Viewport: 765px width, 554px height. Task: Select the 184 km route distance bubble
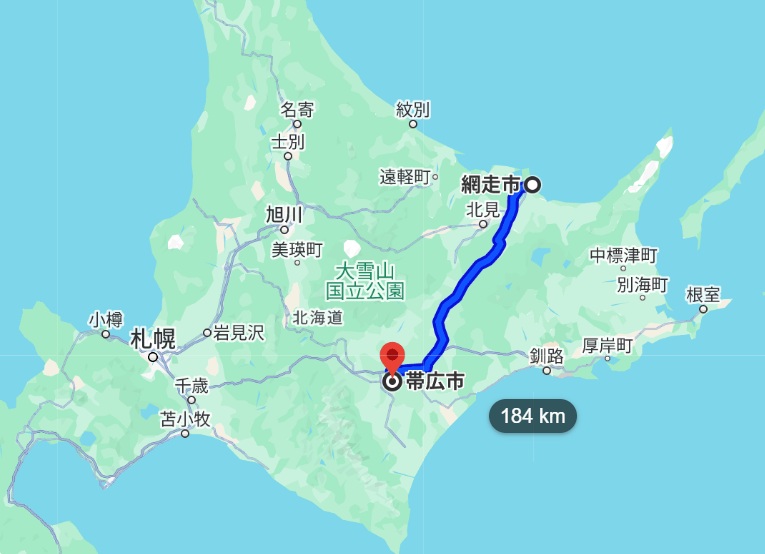(x=533, y=414)
